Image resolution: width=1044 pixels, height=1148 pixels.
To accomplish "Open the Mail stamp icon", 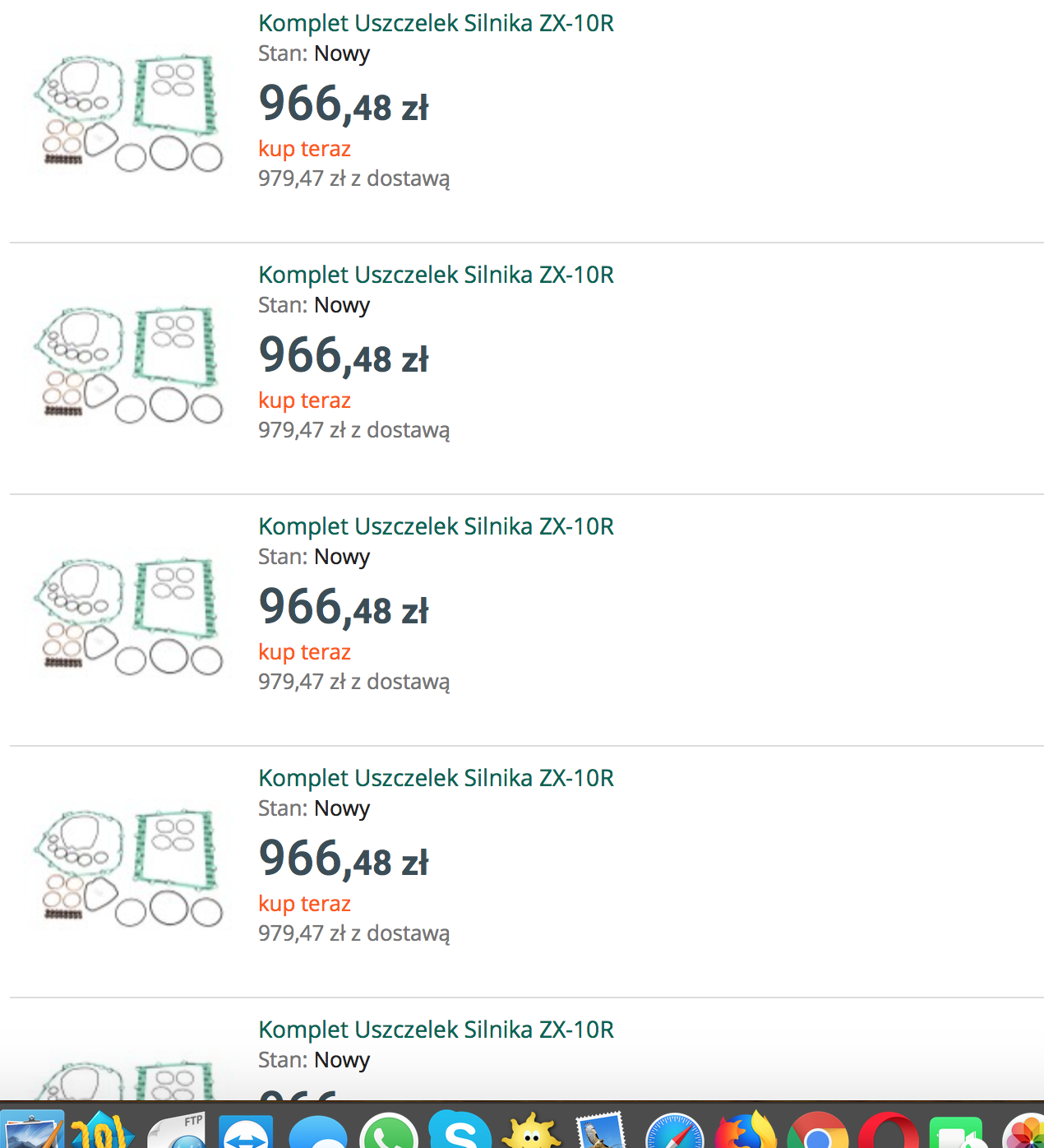I will pos(602,1132).
